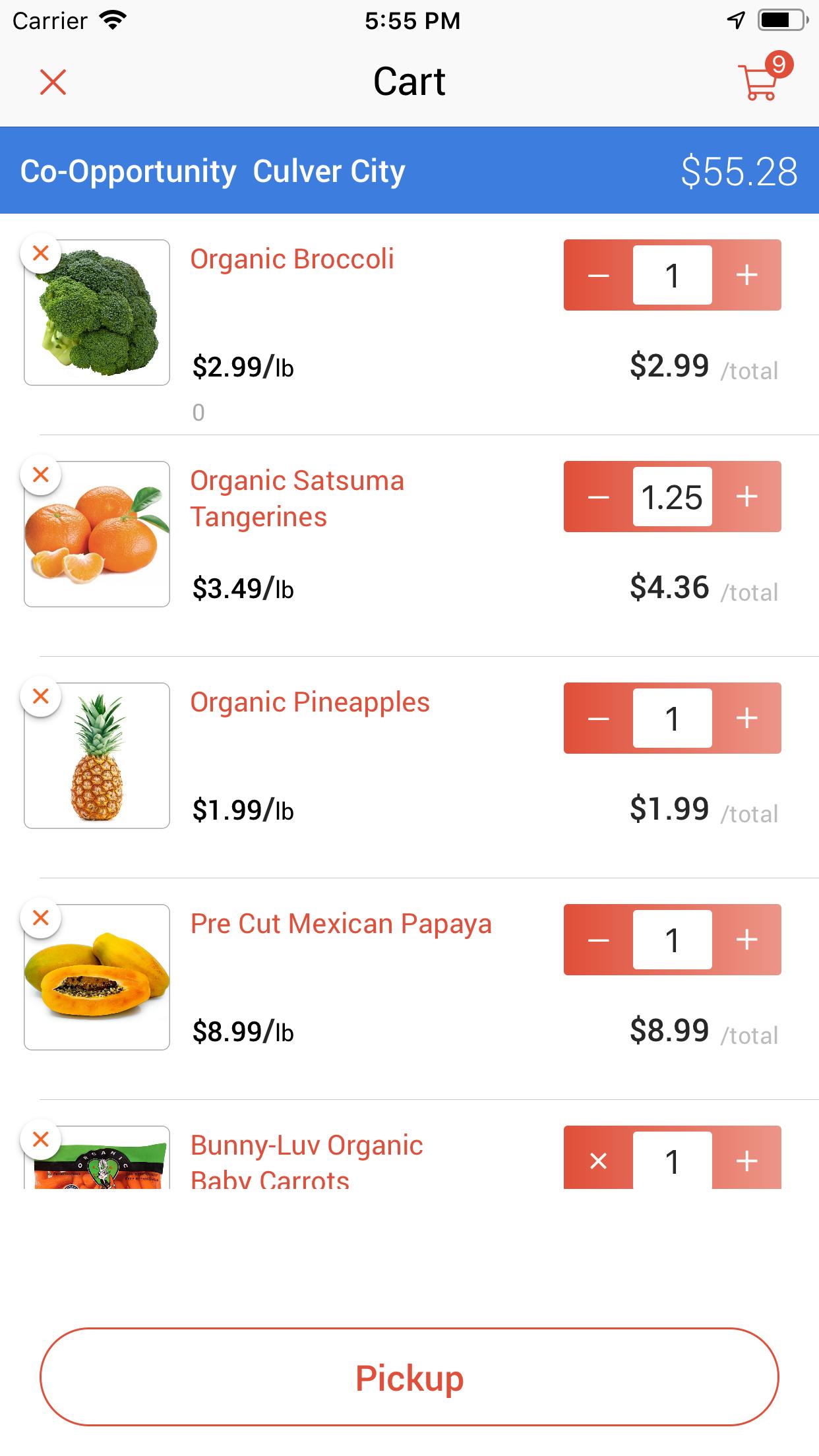Remove Organic Pineapples from the cart
This screenshot has width=819, height=1456.
pyautogui.click(x=41, y=696)
